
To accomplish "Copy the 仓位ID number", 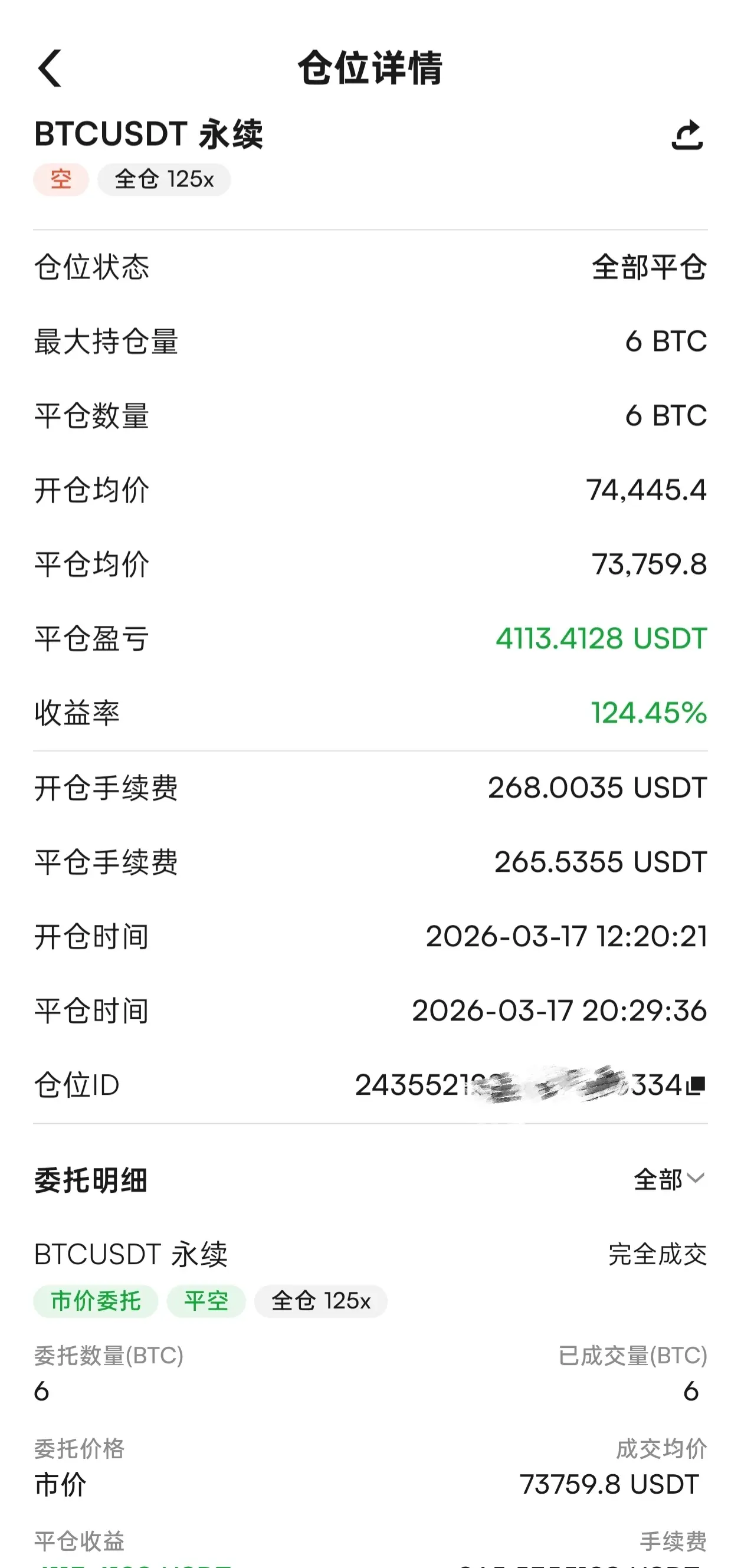I will tap(696, 1085).
